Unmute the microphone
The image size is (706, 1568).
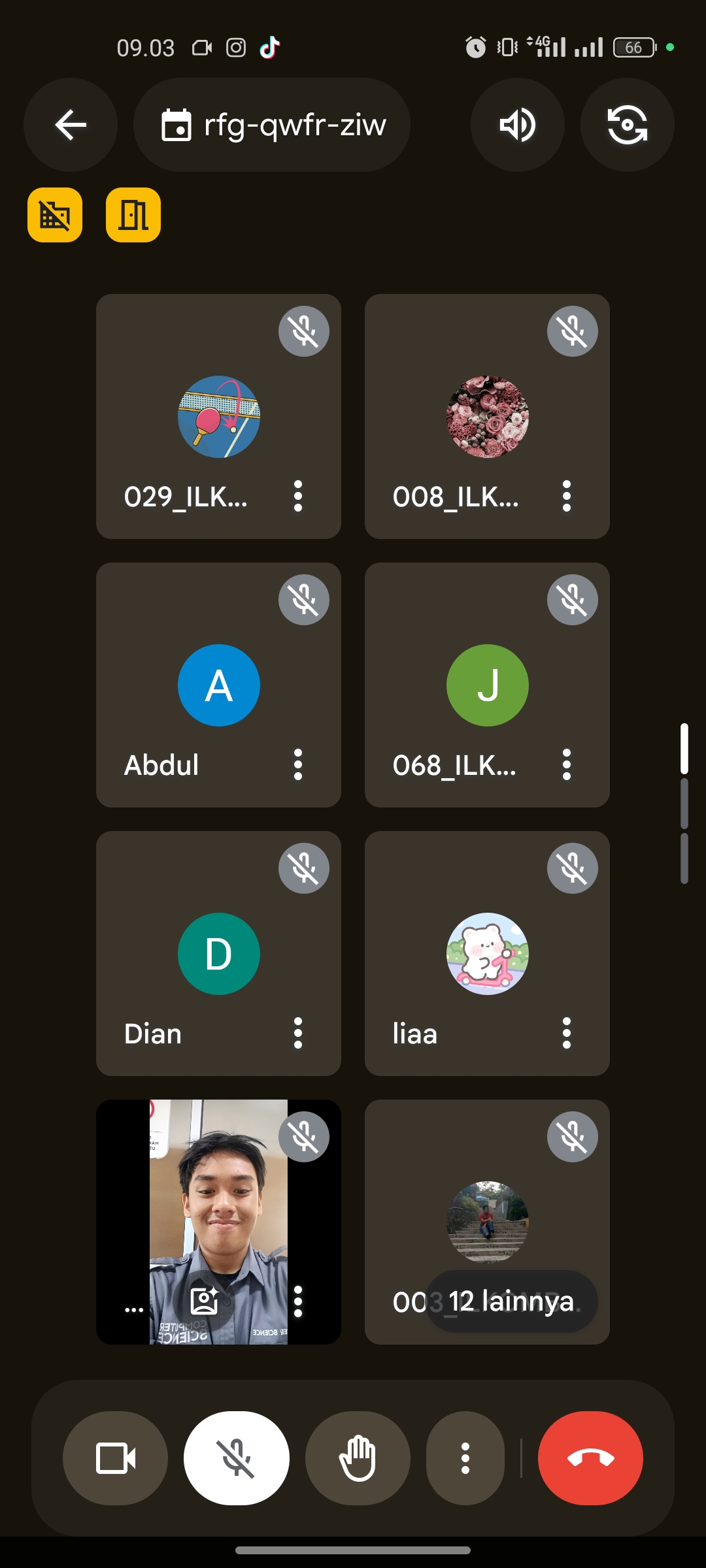(x=236, y=1458)
